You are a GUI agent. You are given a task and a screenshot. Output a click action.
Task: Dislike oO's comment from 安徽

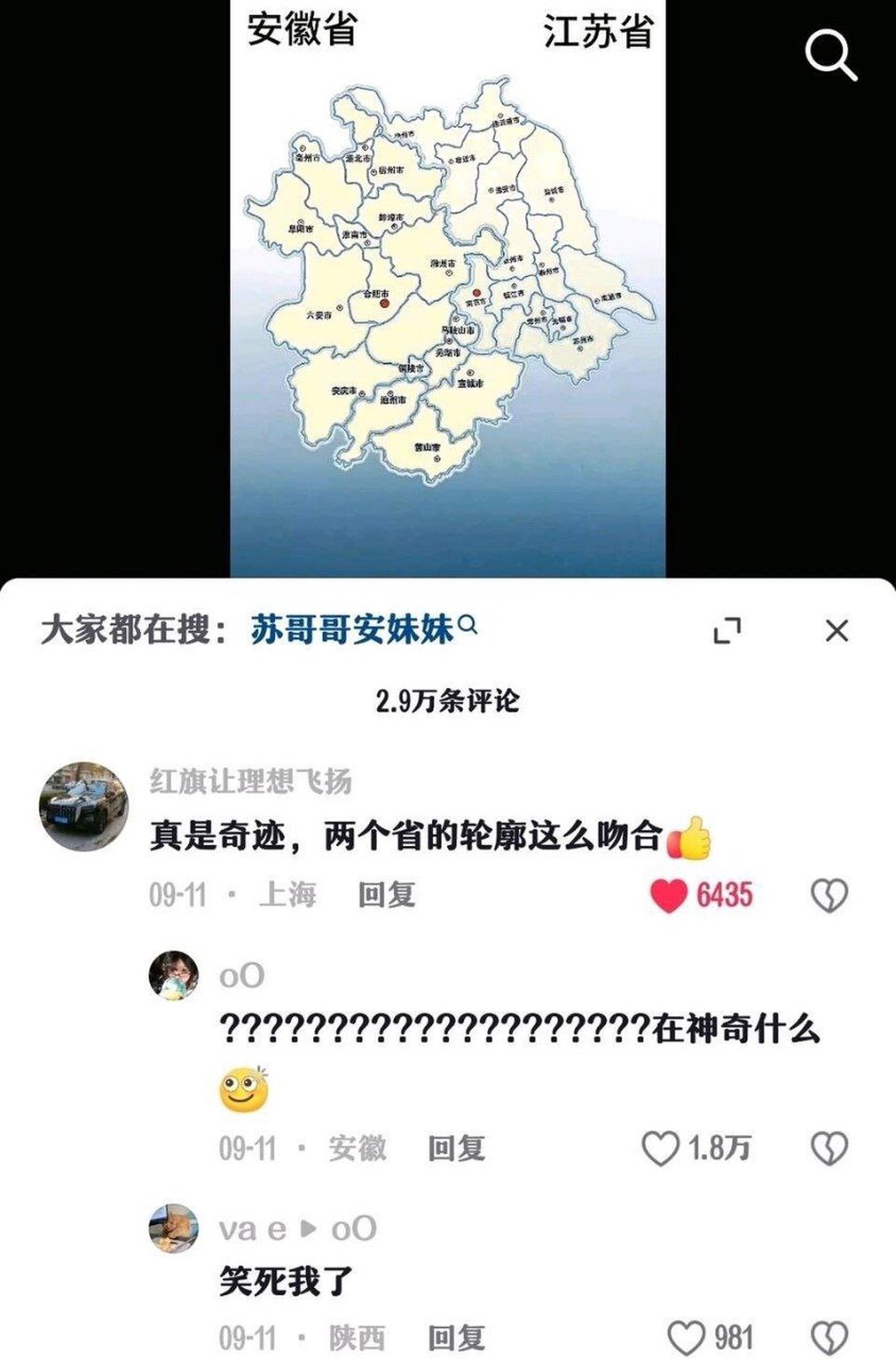829,1148
